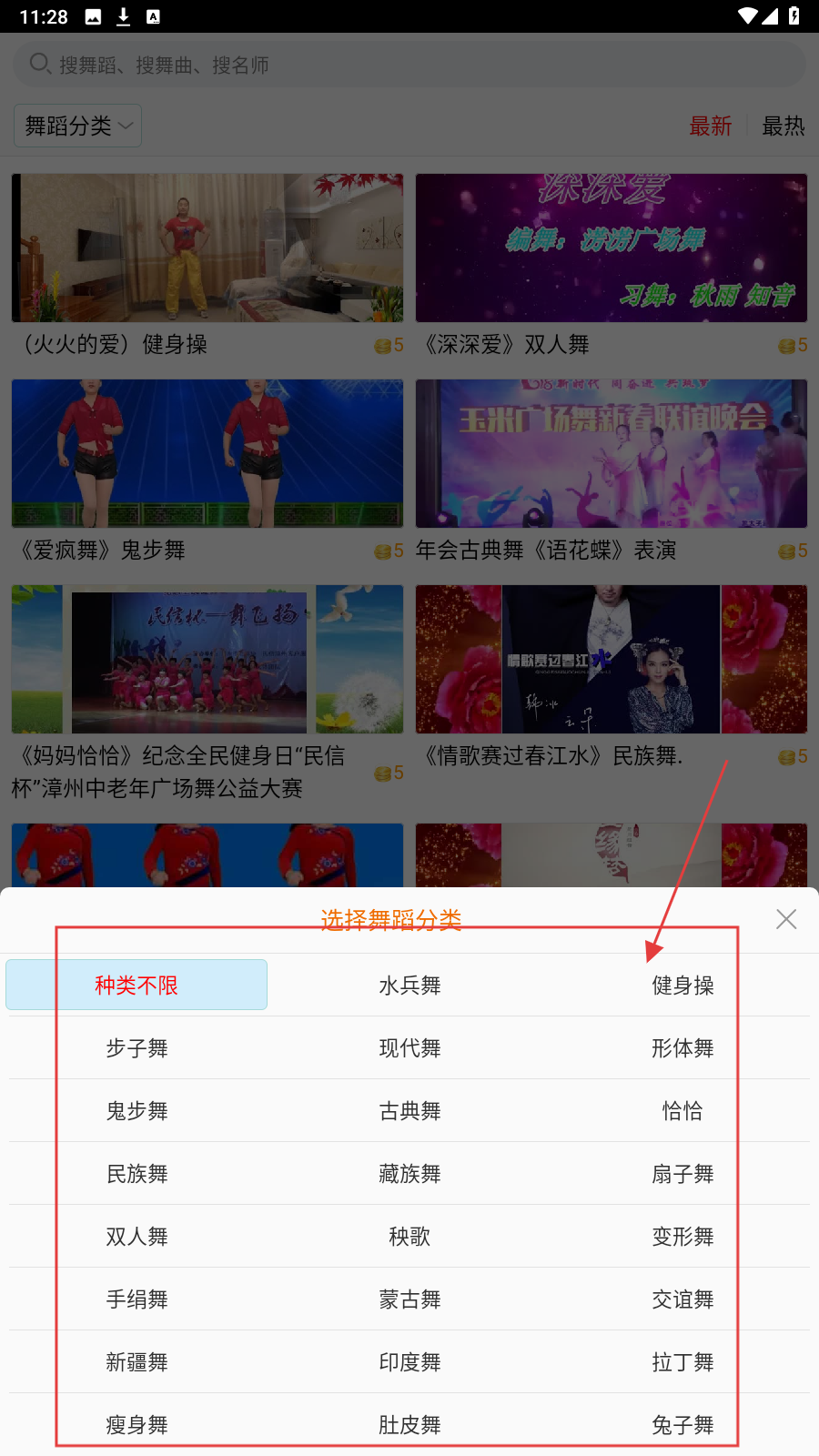
Task: Close the dance category picker
Action: point(786,919)
